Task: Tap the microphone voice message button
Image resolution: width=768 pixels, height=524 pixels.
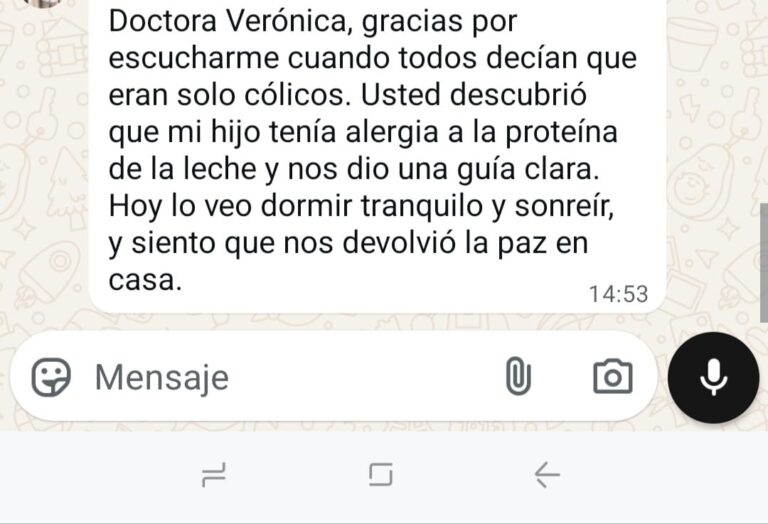Action: (x=713, y=376)
